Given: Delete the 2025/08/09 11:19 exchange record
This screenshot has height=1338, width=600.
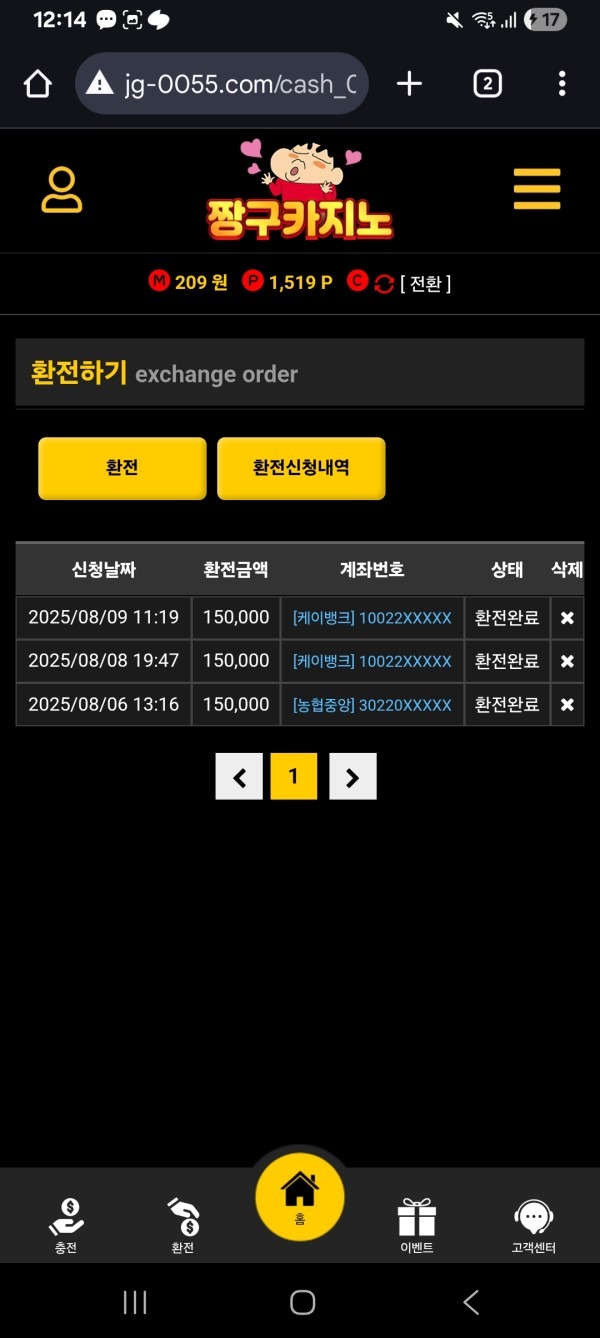Looking at the screenshot, I should click(567, 618).
